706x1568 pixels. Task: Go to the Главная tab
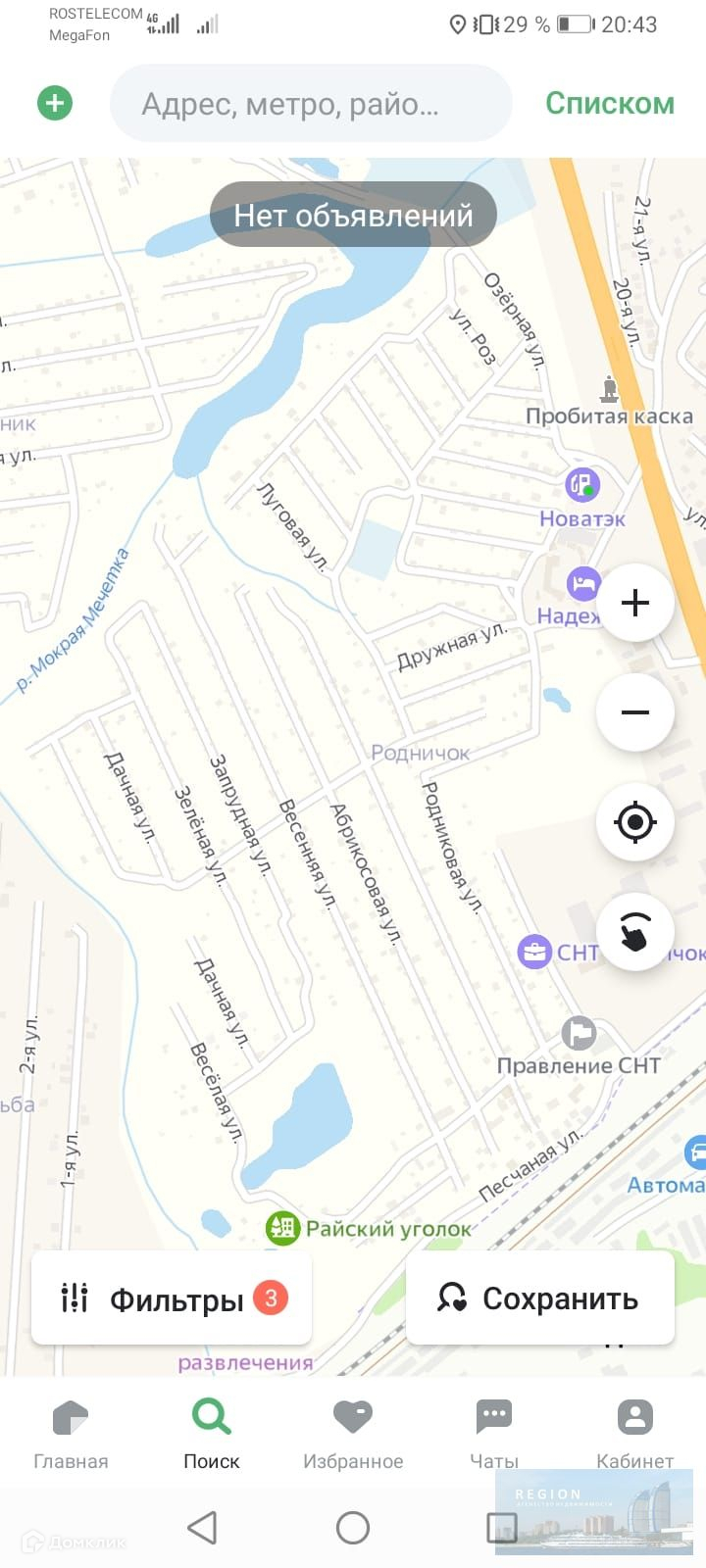pyautogui.click(x=71, y=1435)
